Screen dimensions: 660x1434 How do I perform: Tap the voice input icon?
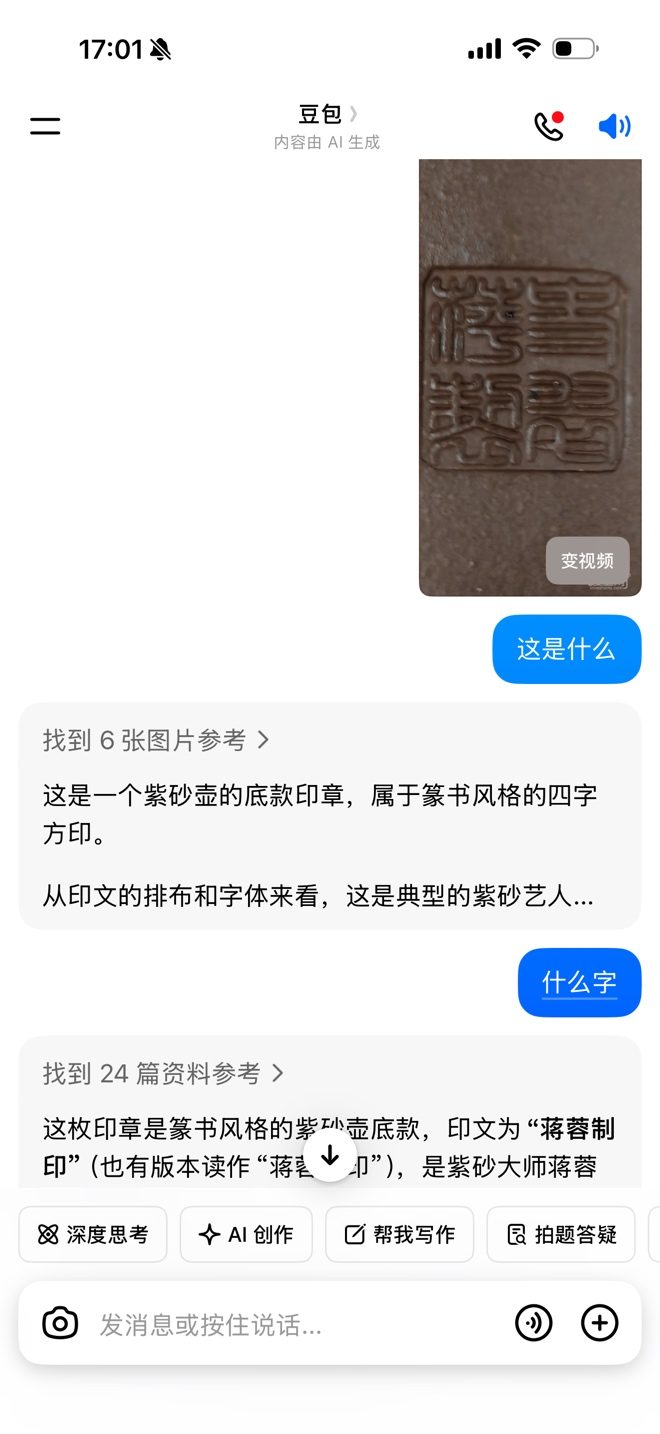[534, 1323]
